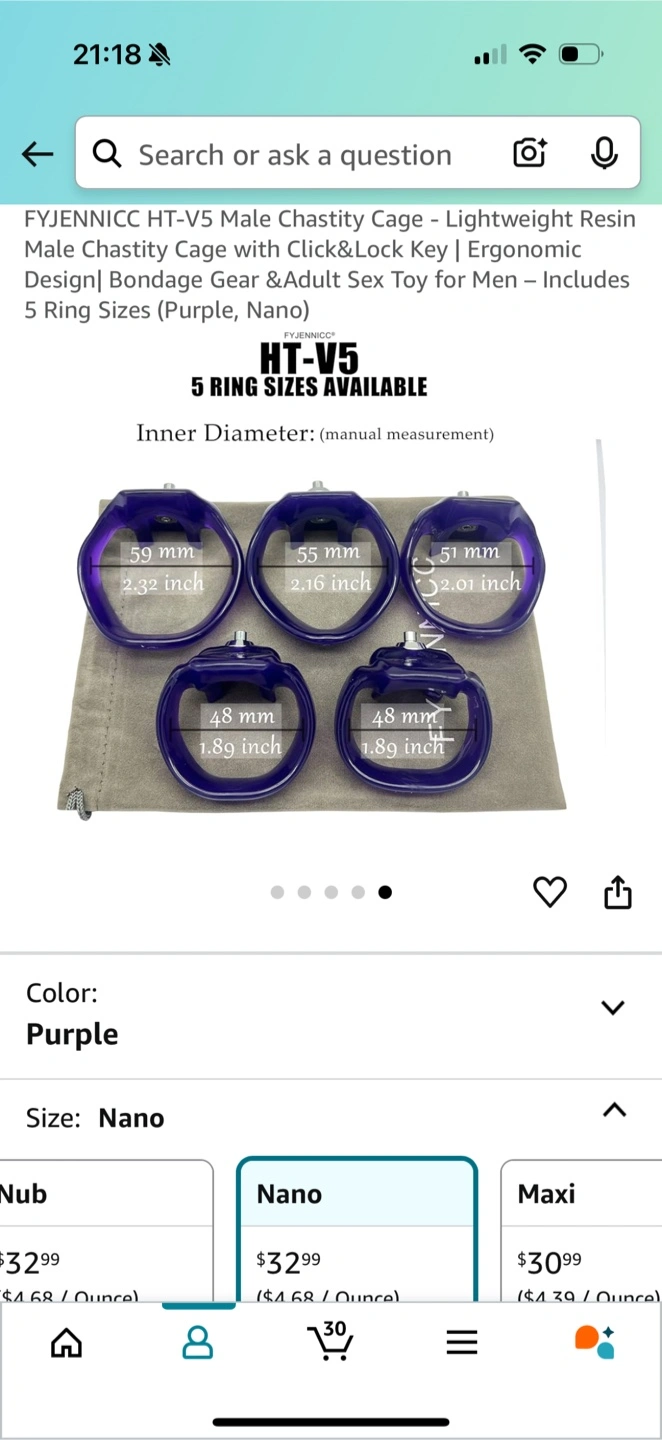The height and width of the screenshot is (1440, 662).
Task: Open the account profile tab
Action: pos(198,1342)
